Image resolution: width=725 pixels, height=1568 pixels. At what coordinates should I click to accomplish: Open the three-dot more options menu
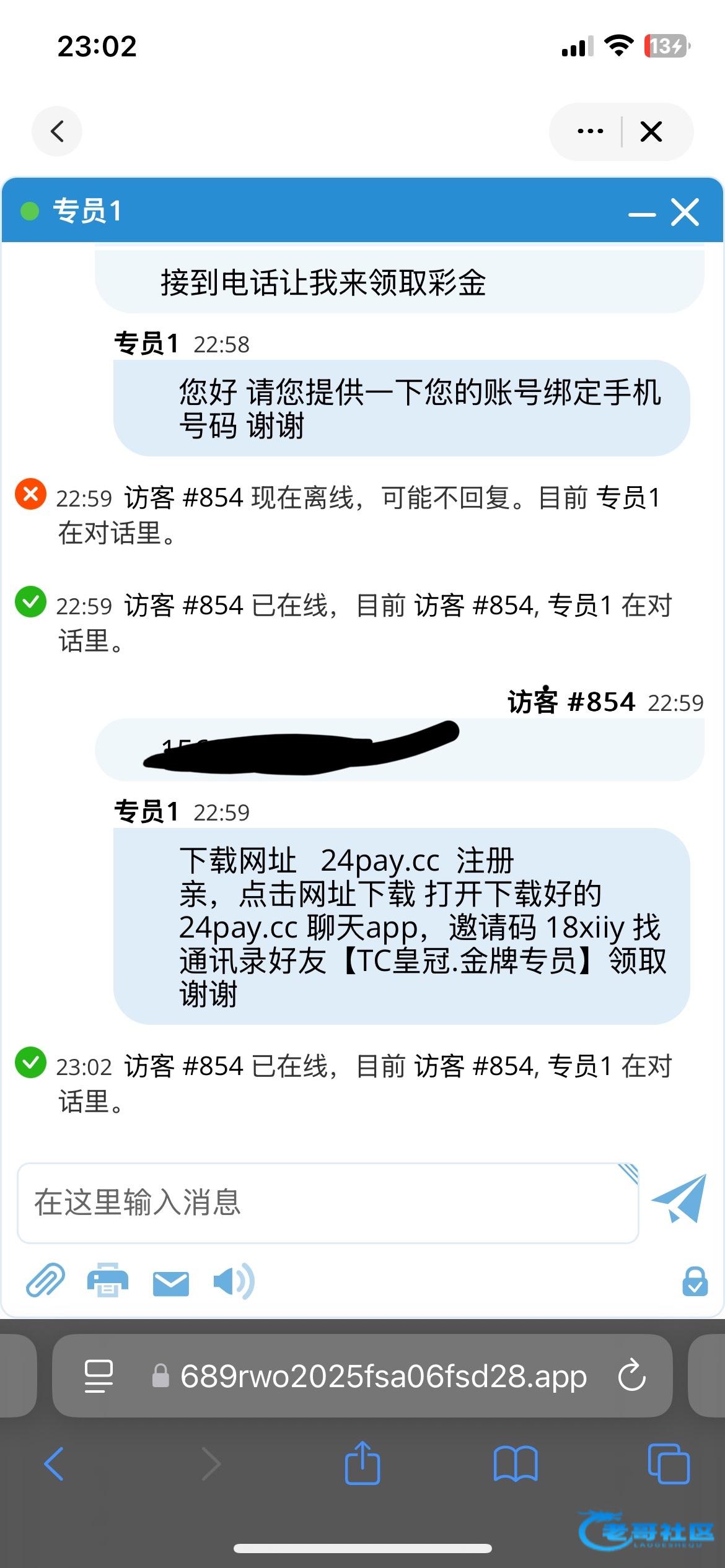tap(590, 131)
